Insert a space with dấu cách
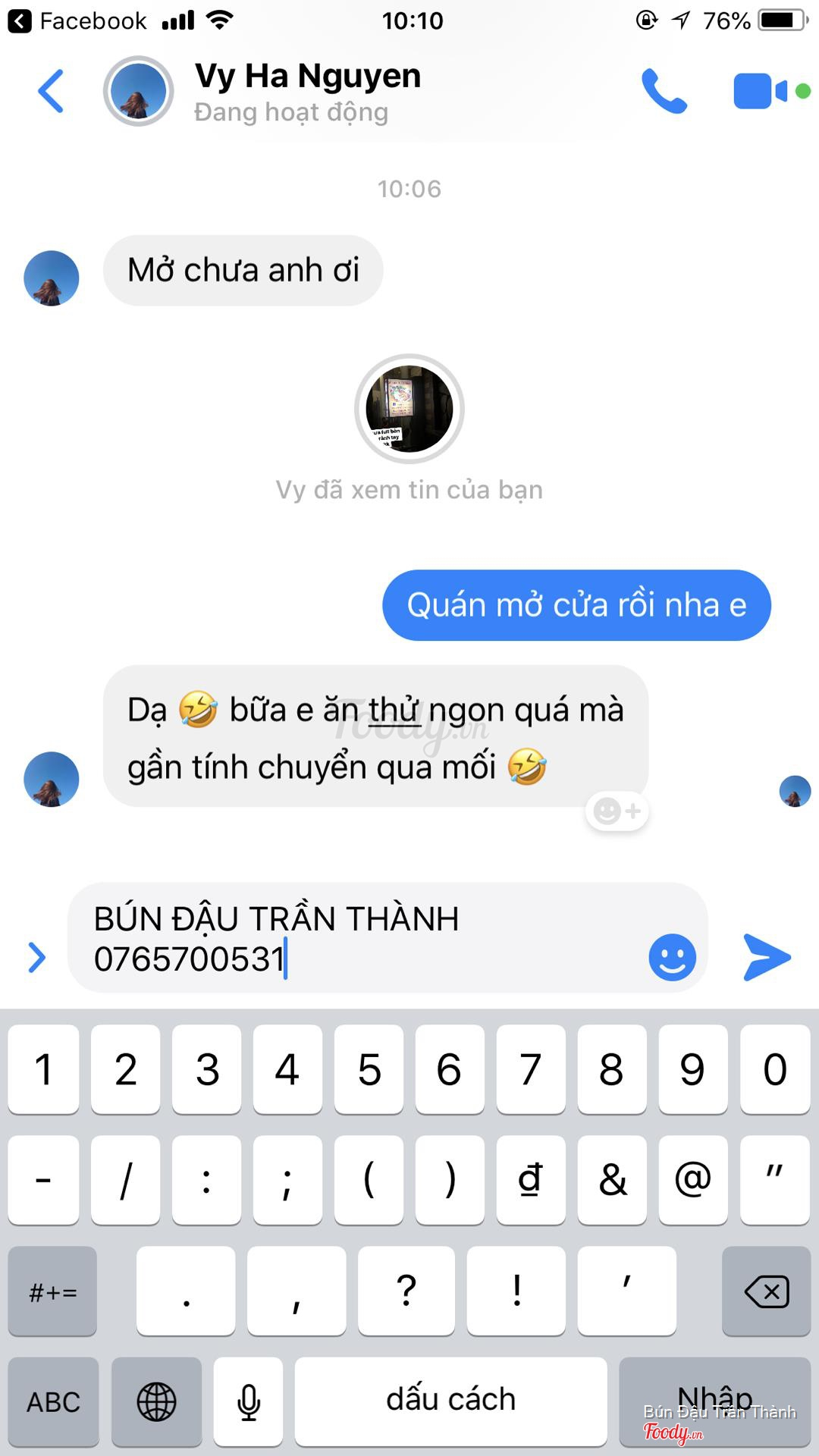819x1456 pixels. click(x=450, y=1401)
